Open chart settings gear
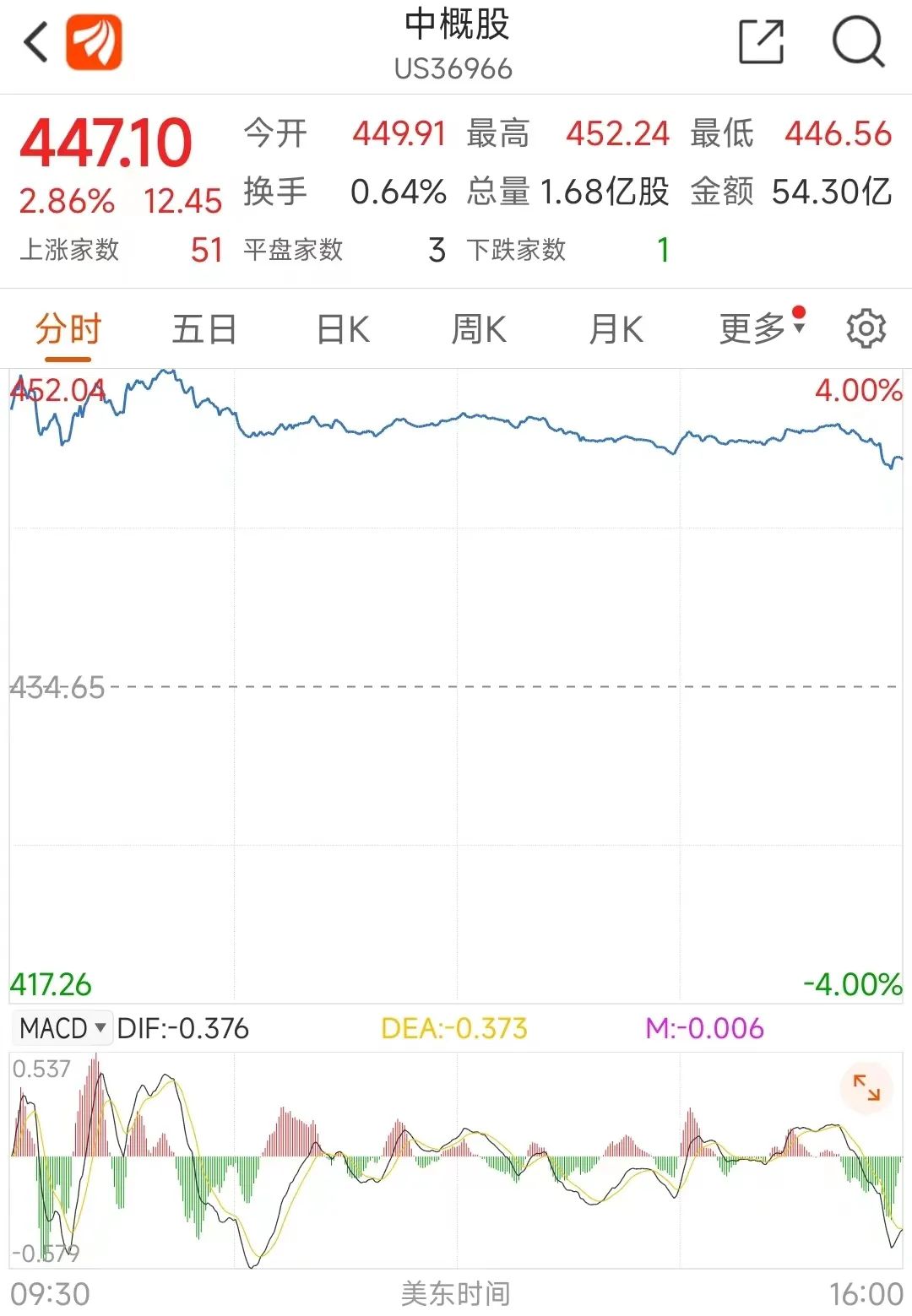 coord(866,328)
